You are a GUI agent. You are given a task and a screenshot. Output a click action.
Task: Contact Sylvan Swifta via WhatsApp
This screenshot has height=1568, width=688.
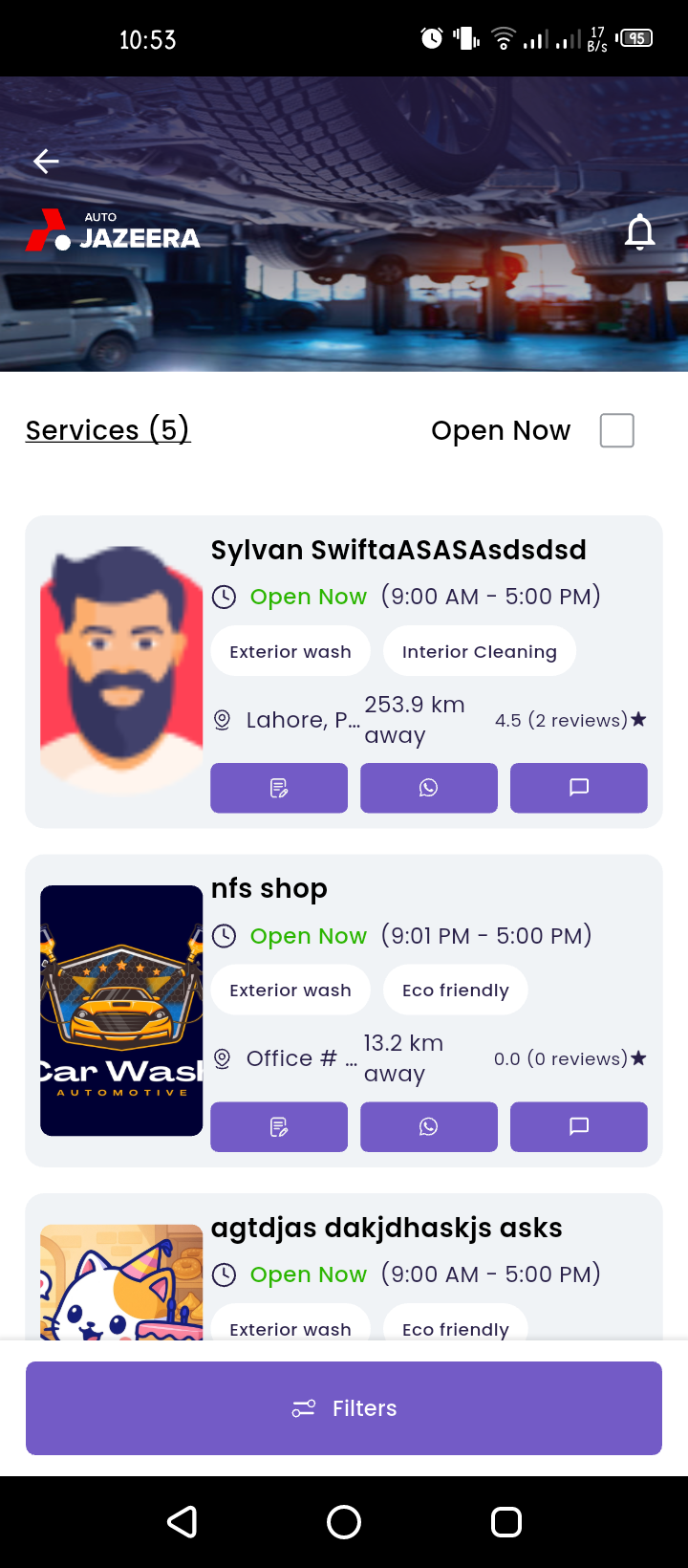pos(429,788)
